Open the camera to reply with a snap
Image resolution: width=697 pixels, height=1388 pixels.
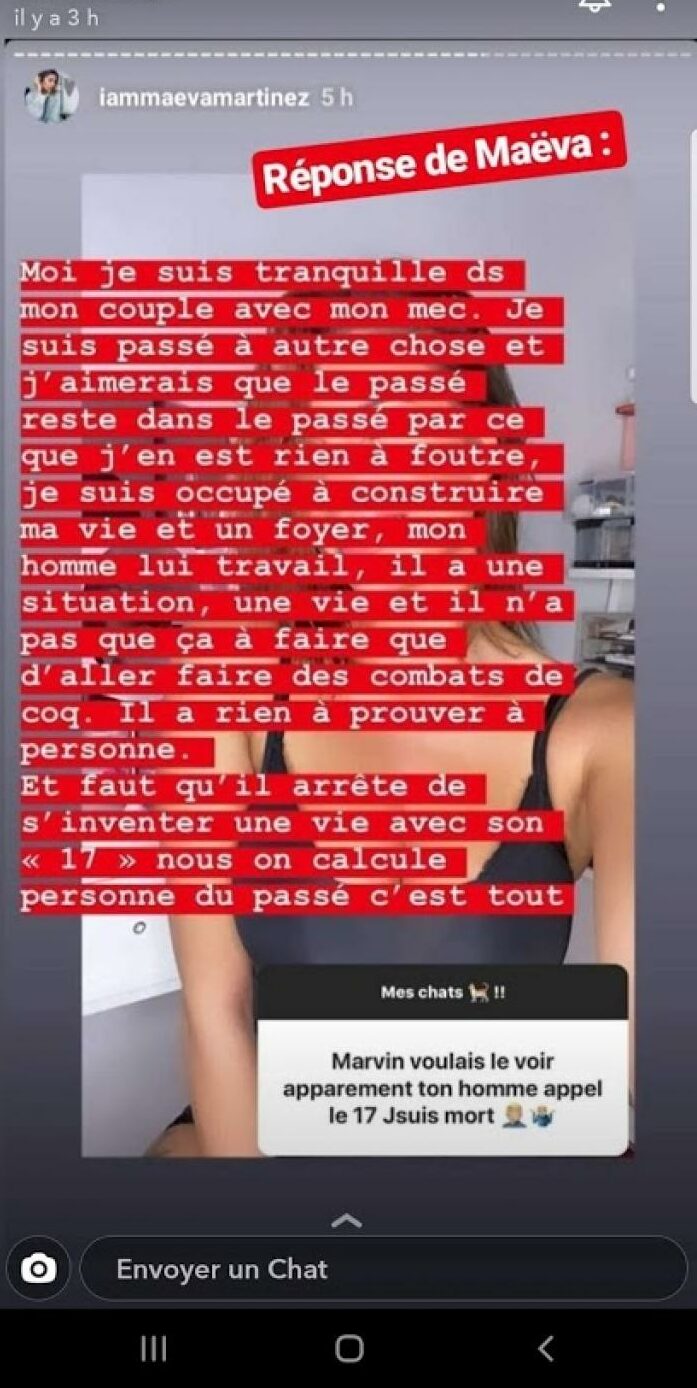[x=38, y=1269]
